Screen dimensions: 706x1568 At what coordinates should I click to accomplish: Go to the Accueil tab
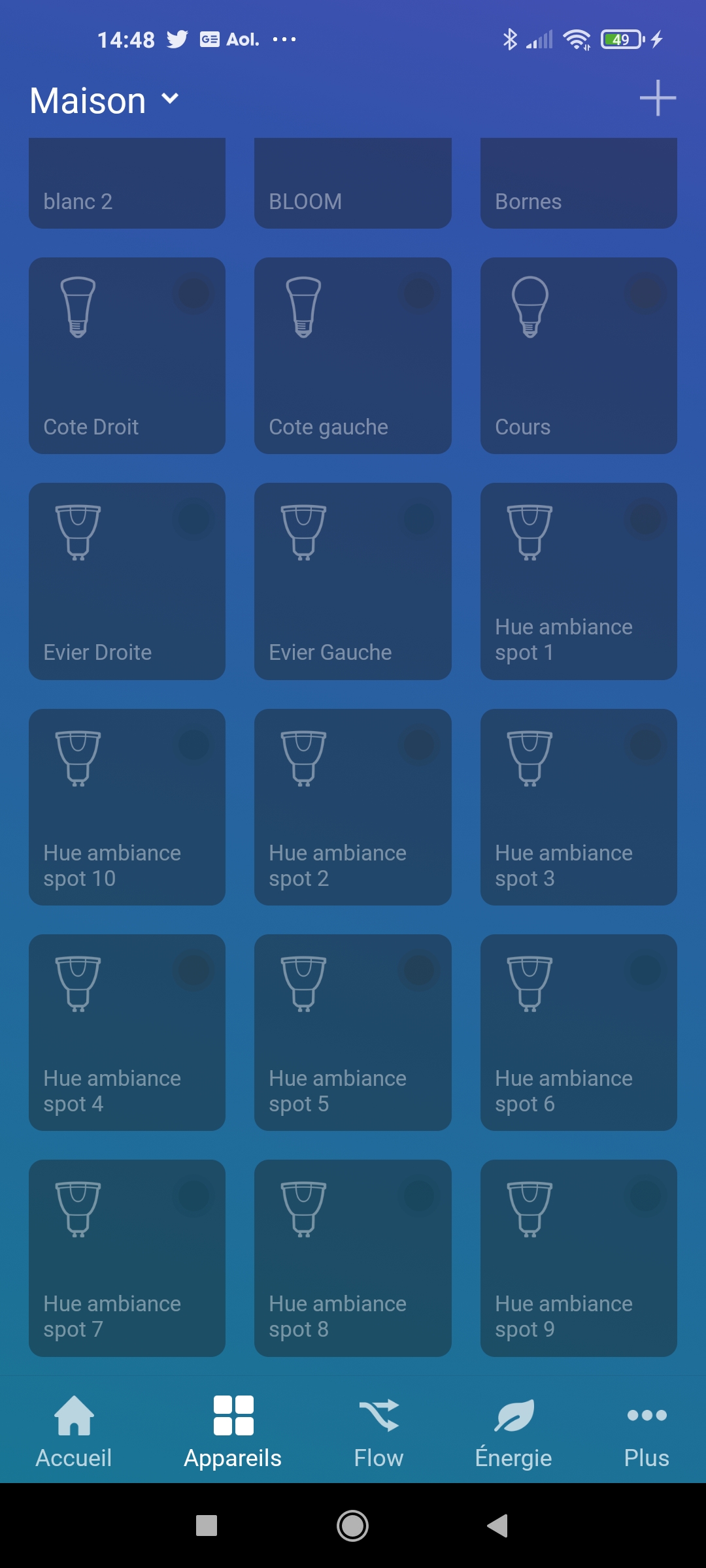74,1431
